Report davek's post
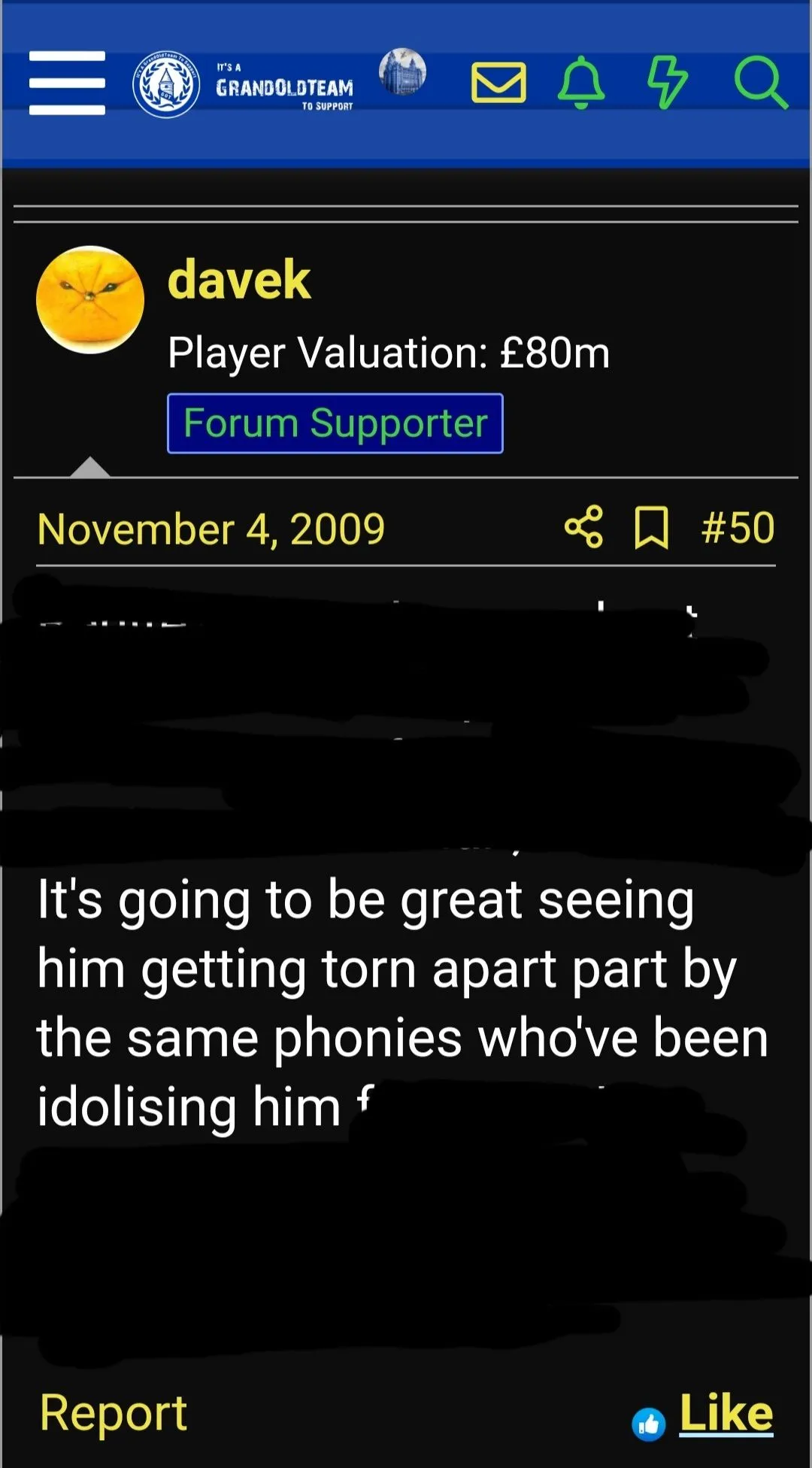The width and height of the screenshot is (812, 1468). click(x=113, y=1412)
